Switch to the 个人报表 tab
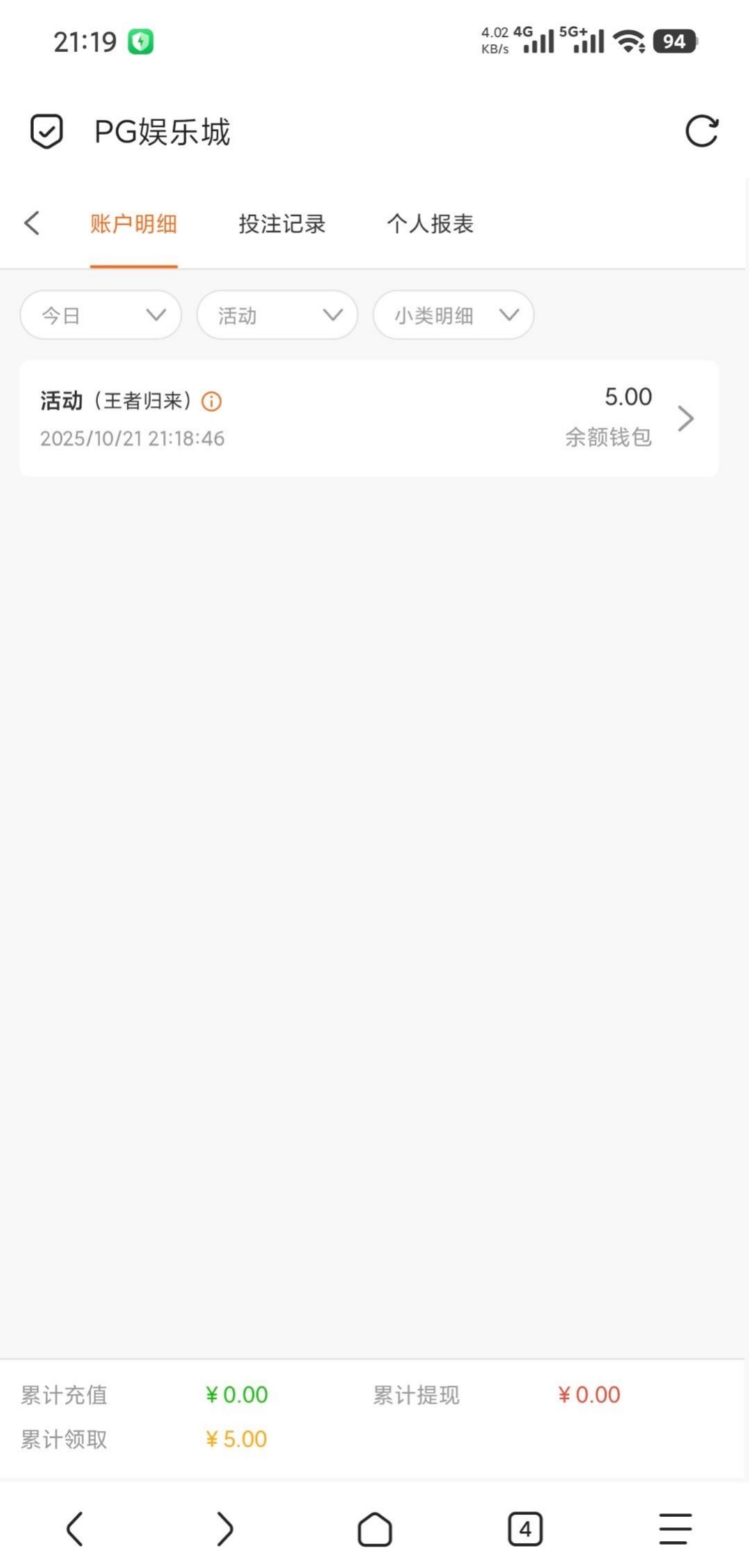 click(x=430, y=224)
